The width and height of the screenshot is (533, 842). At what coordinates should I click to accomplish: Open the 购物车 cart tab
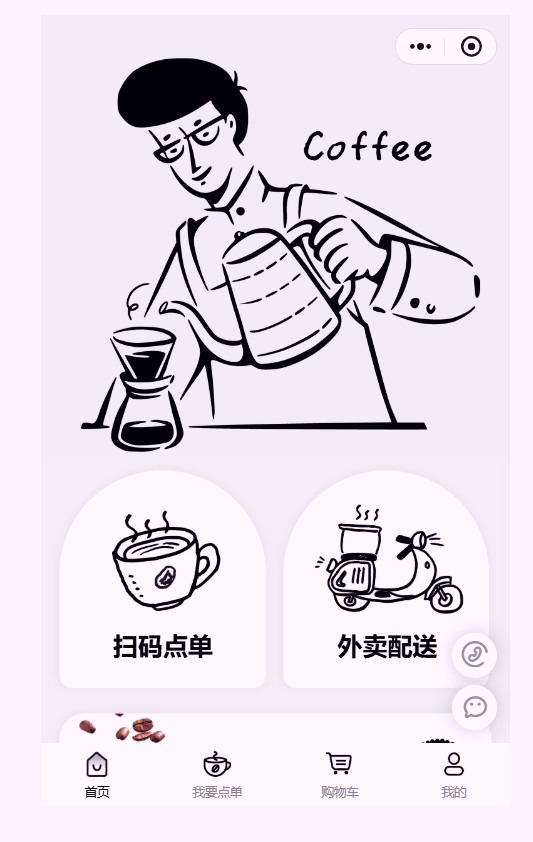[339, 775]
